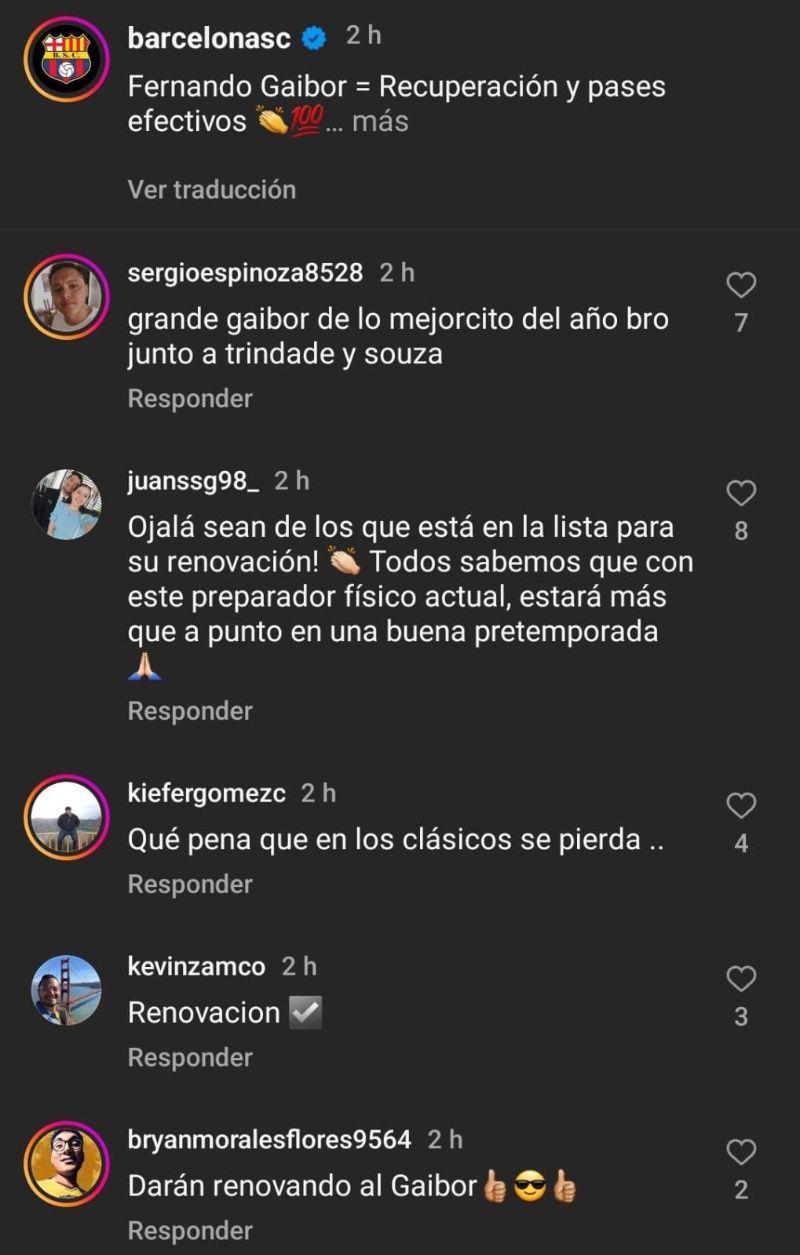This screenshot has height=1255, width=800.
Task: Like juanssg98_'s comment
Action: point(741,494)
